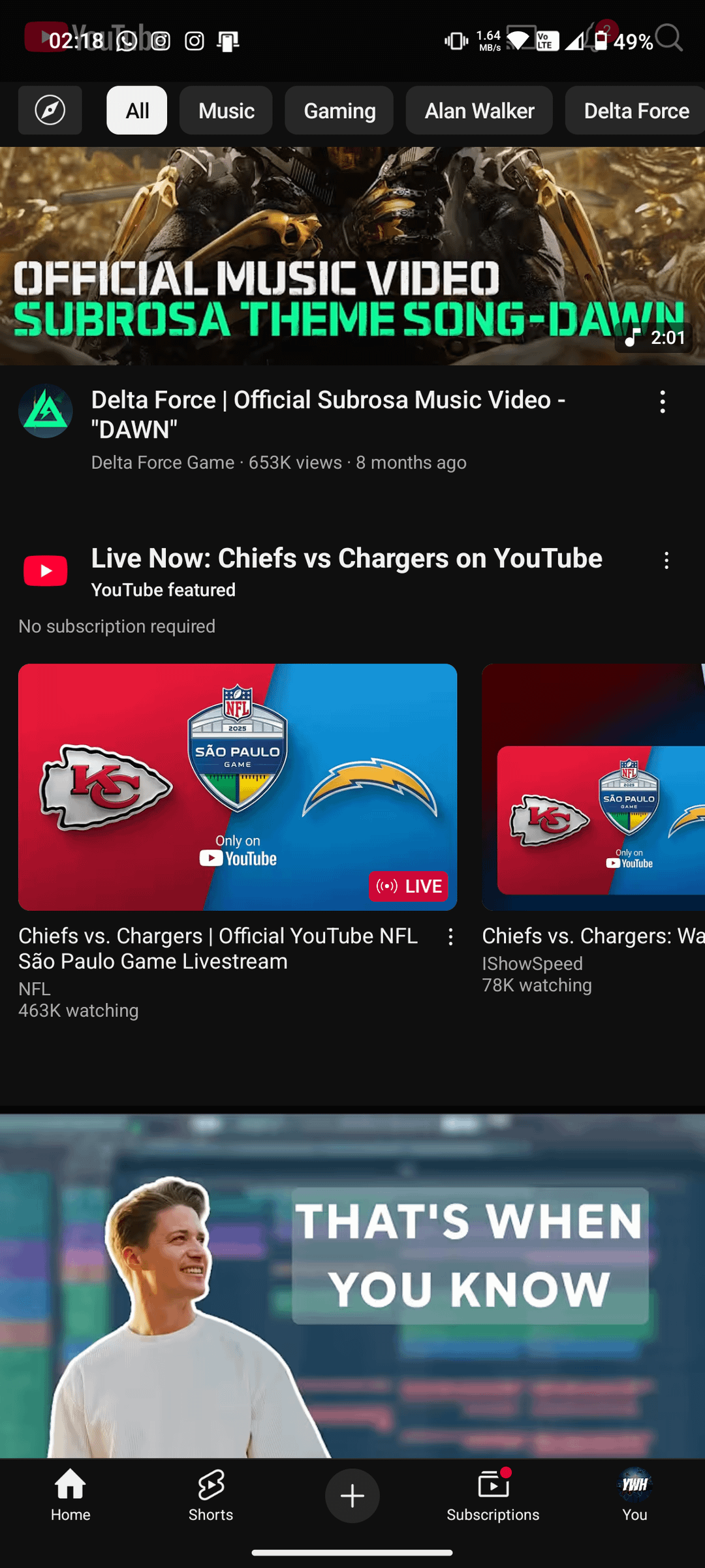Image resolution: width=705 pixels, height=1568 pixels.
Task: Select the Music filter chip
Action: click(226, 110)
